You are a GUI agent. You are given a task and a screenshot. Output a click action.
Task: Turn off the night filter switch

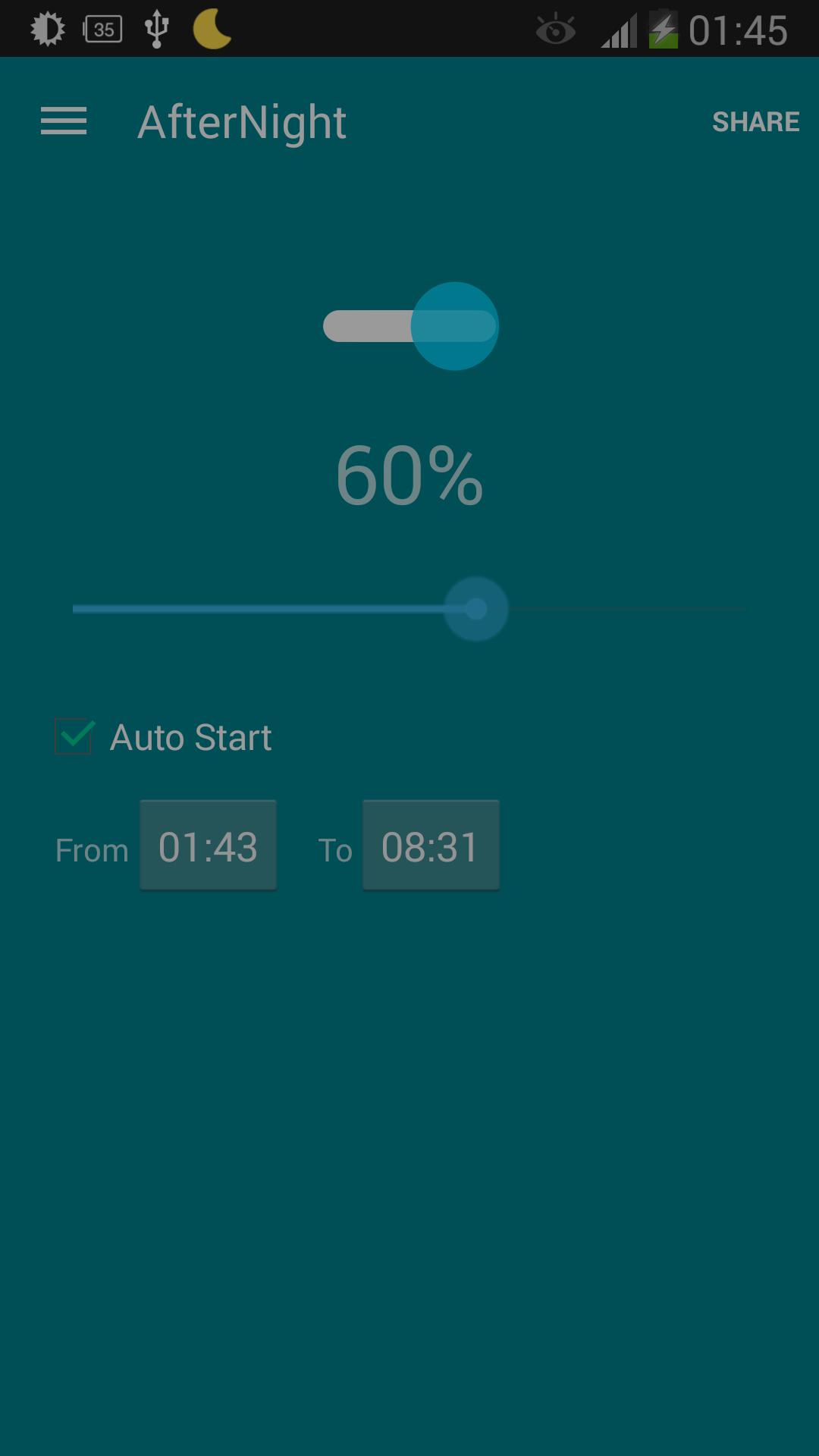click(x=411, y=326)
